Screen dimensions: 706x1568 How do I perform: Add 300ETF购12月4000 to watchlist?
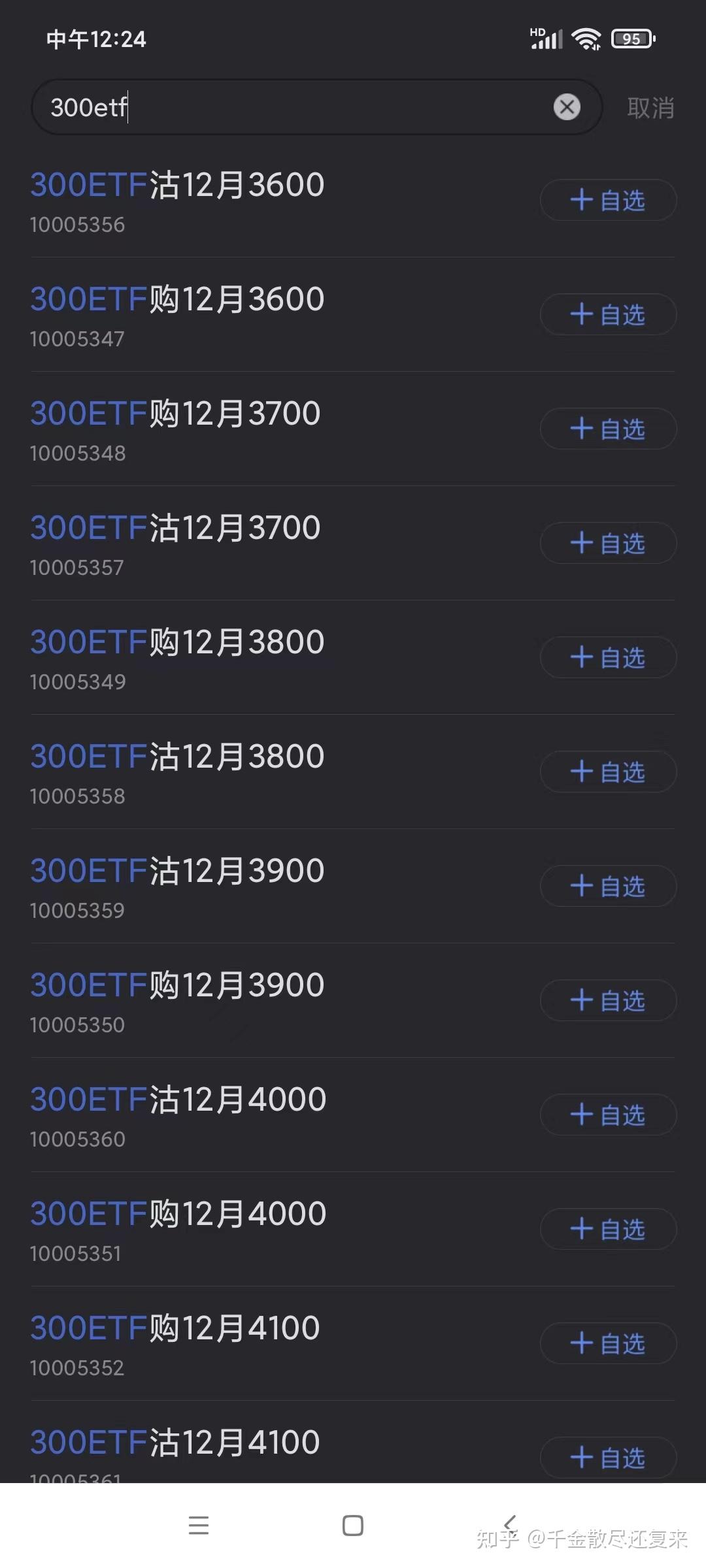point(607,1229)
